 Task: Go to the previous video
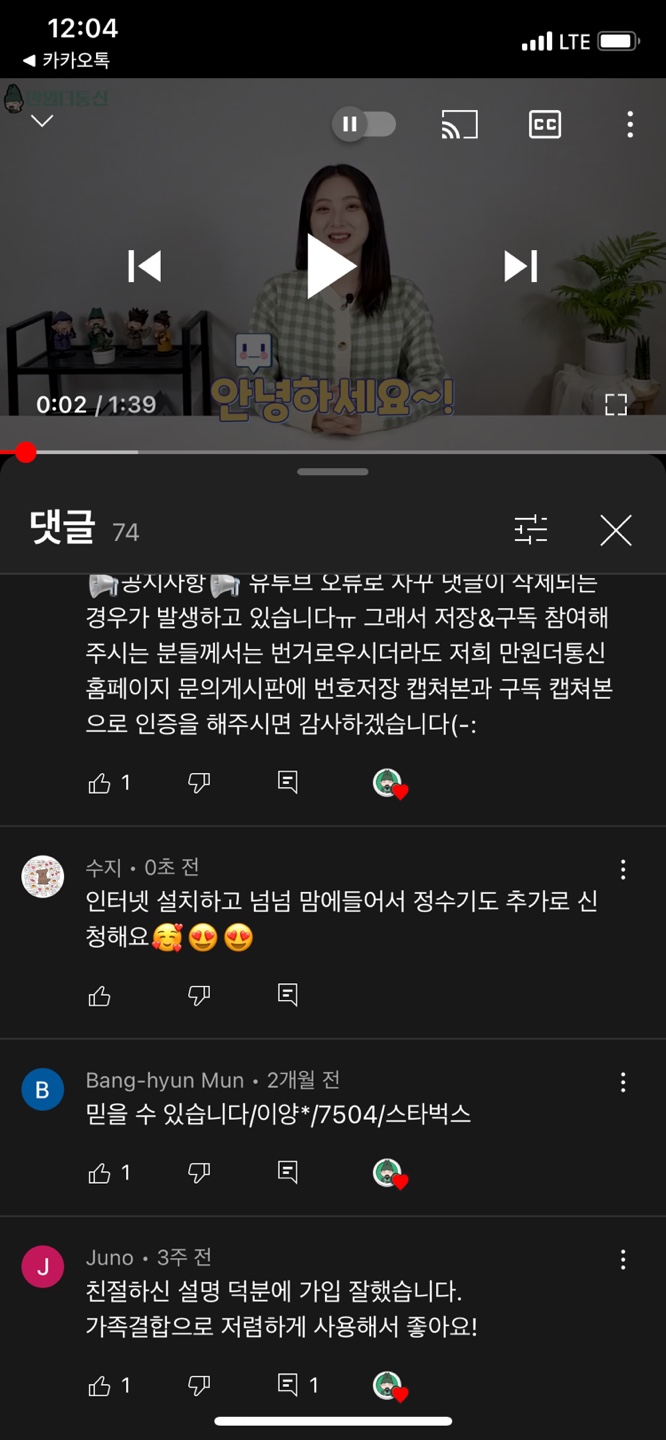click(x=145, y=266)
